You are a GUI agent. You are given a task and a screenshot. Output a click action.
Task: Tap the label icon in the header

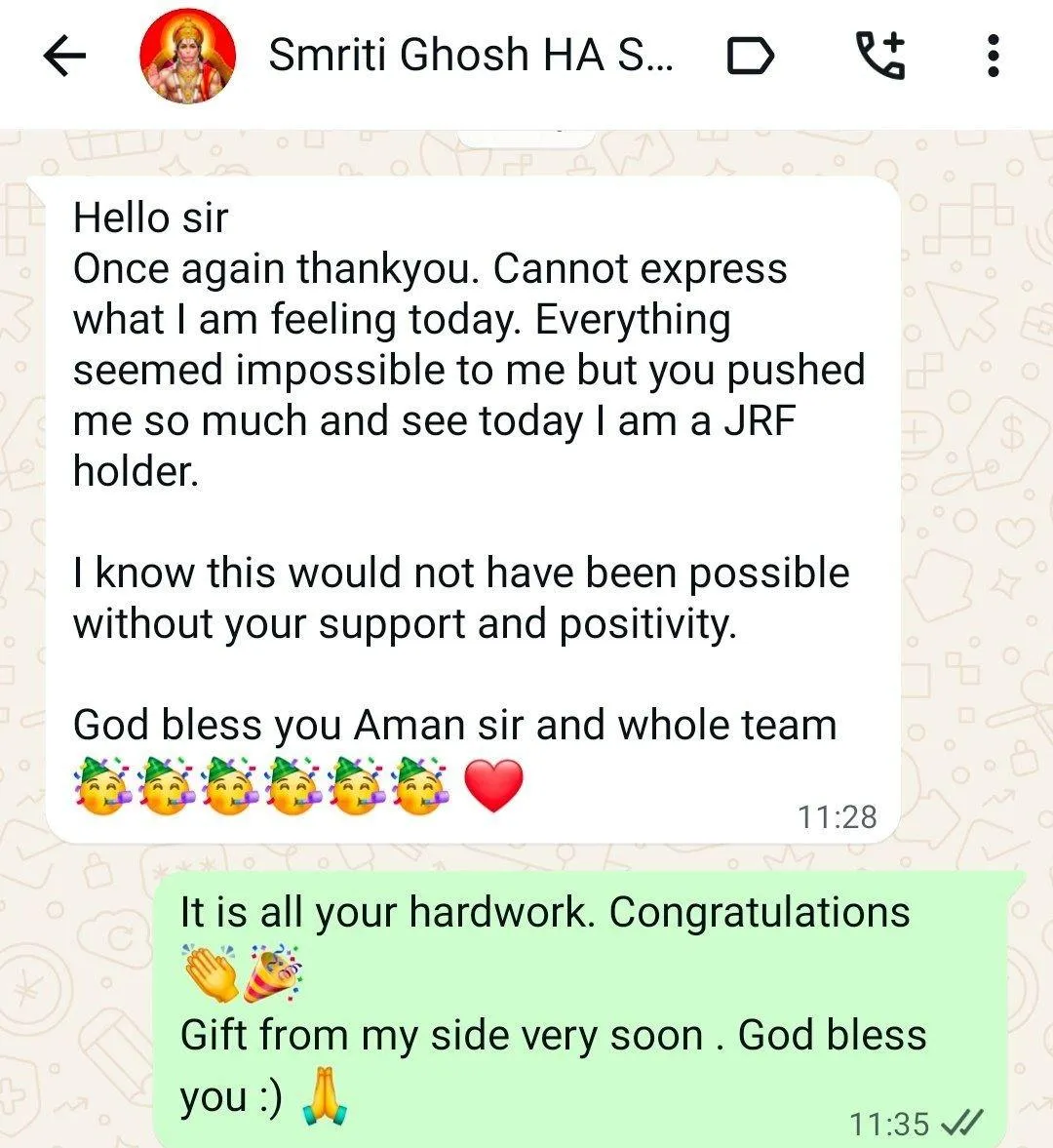[751, 57]
